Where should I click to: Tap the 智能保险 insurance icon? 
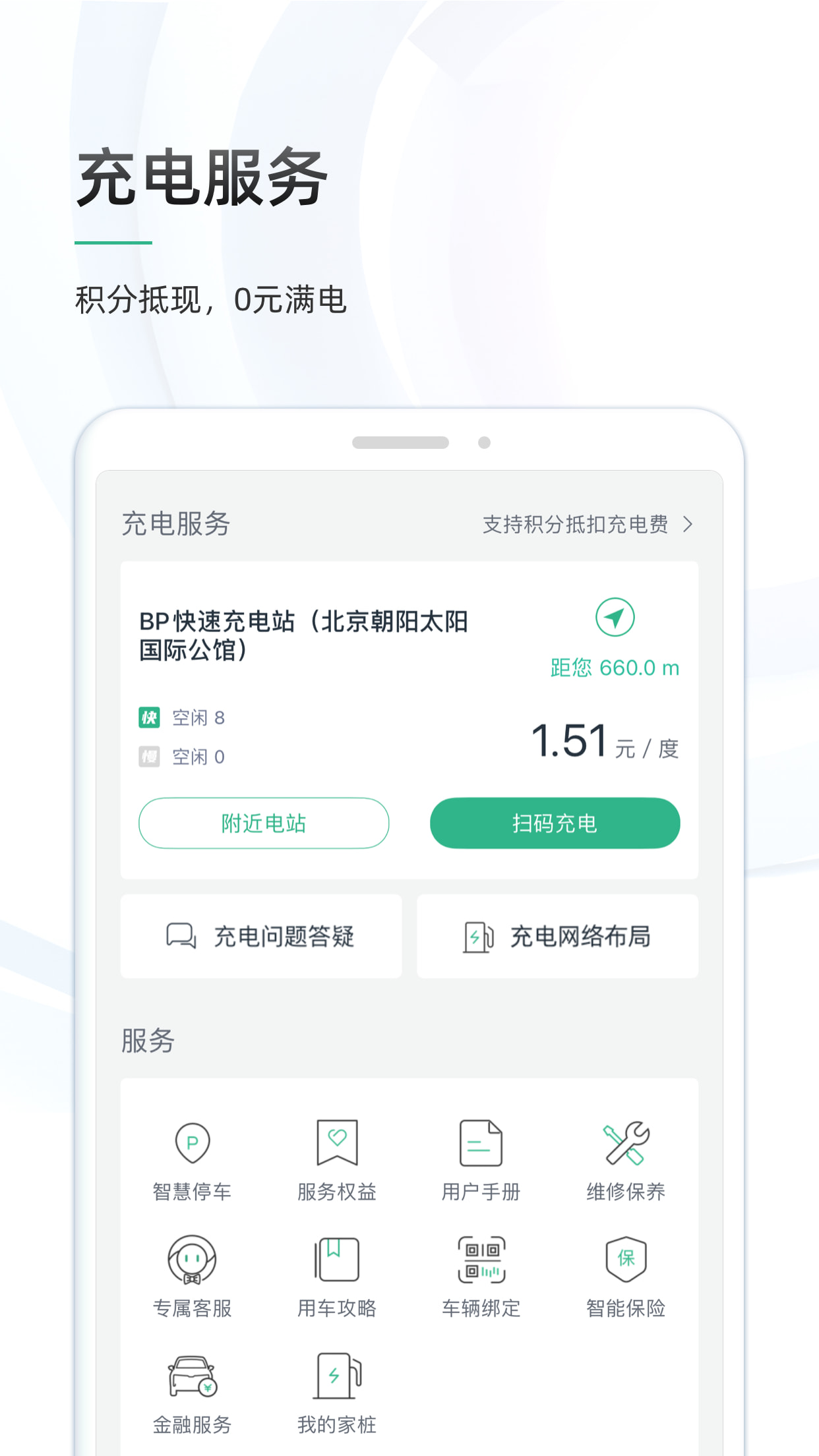coord(626,1275)
